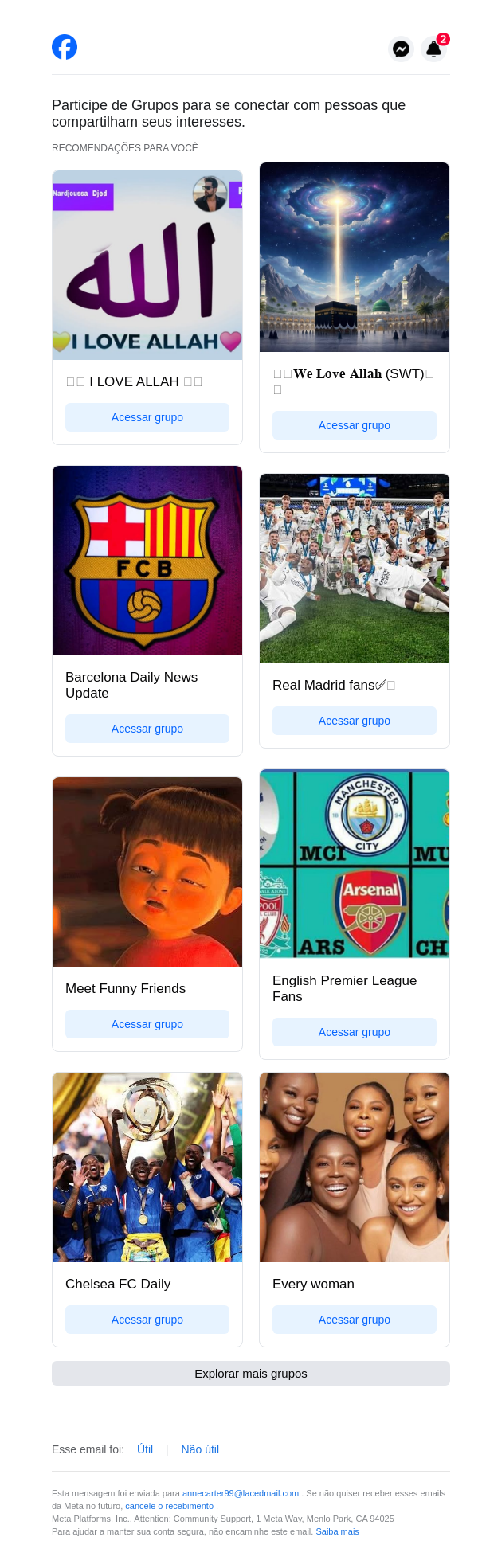The width and height of the screenshot is (478, 1568).
Task: Access the I LOVE ALLAH group
Action: pos(147,417)
